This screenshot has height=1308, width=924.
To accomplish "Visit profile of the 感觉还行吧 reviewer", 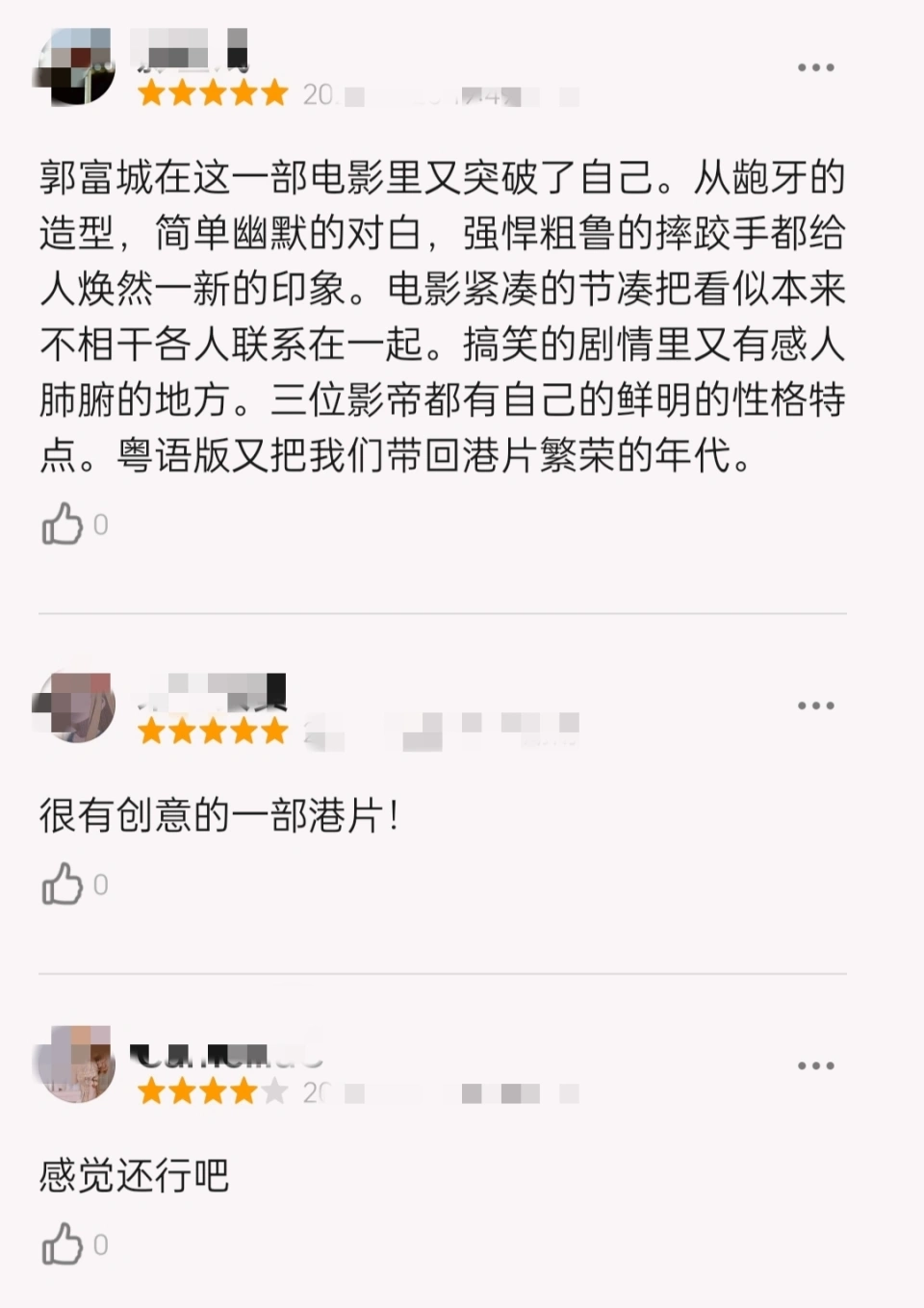I will 75,1064.
